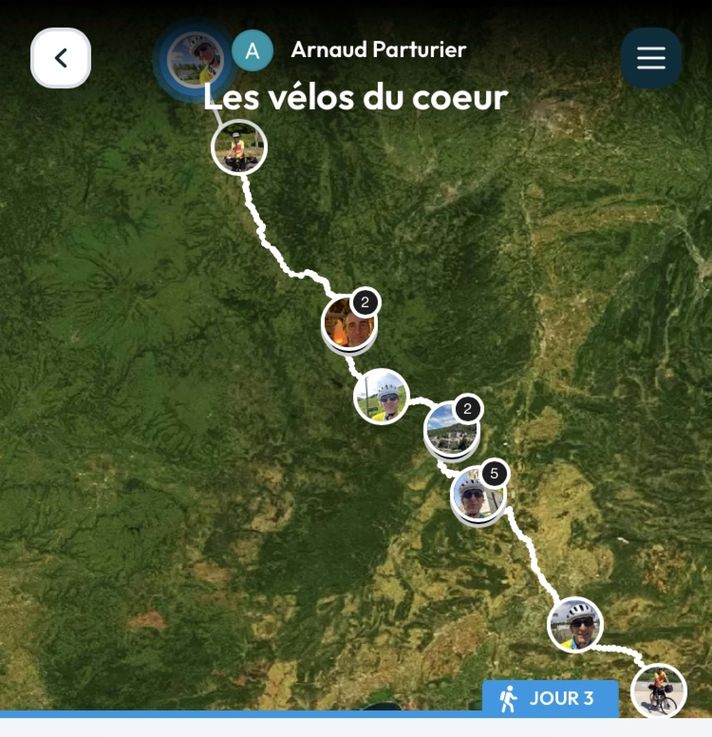Open Arnaud Parturier's profile avatar
Screen dimensions: 712x737
252,50
